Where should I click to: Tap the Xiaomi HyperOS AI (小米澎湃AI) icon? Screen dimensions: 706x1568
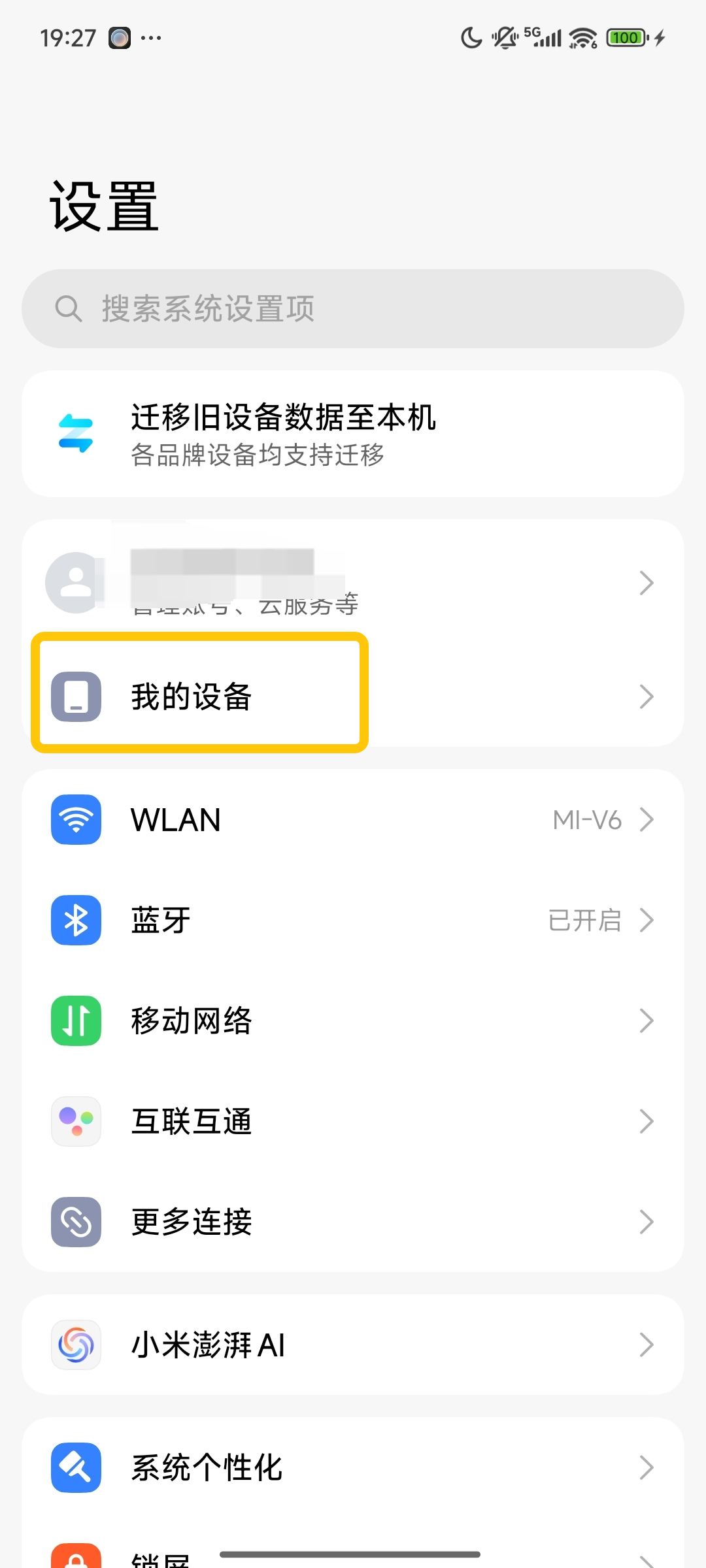76,1345
